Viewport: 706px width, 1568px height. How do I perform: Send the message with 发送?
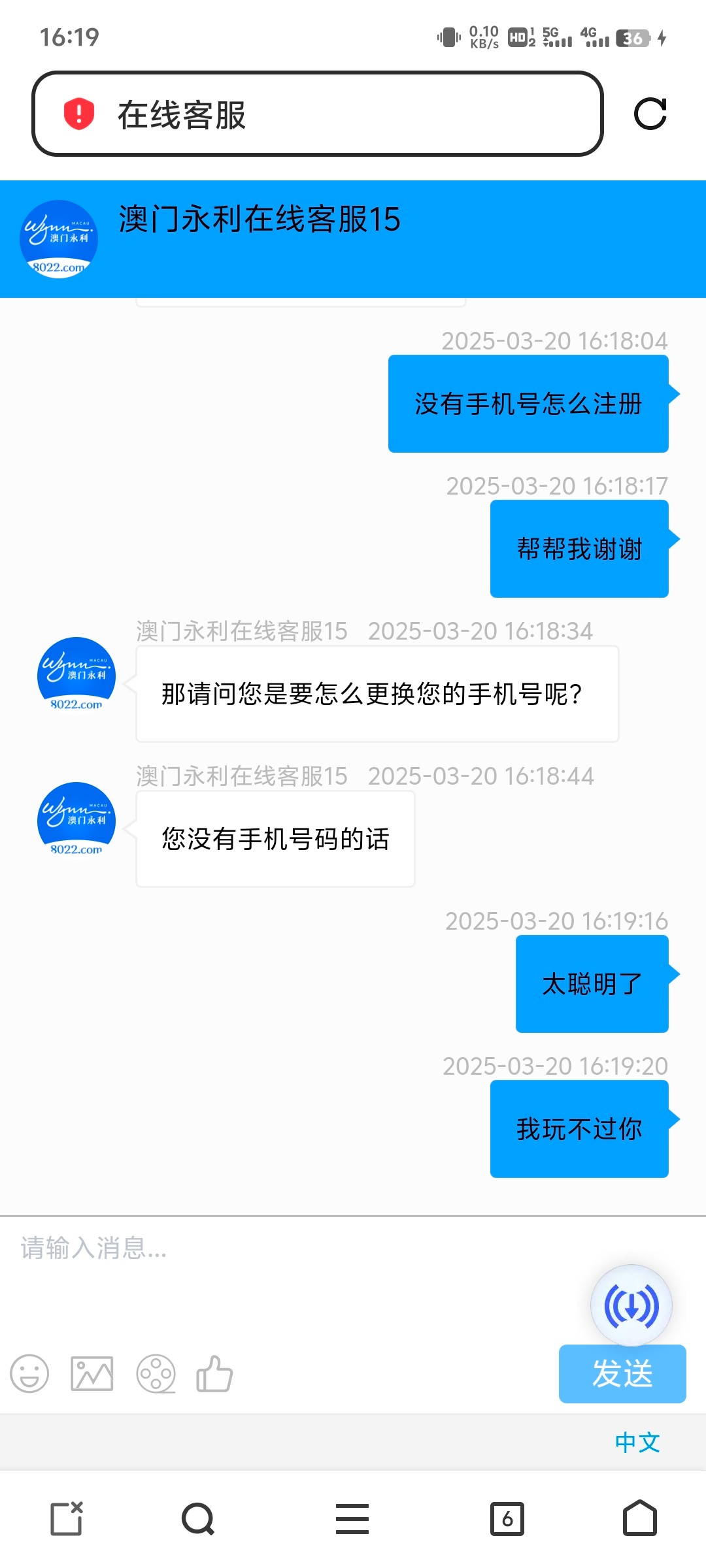pos(622,1373)
